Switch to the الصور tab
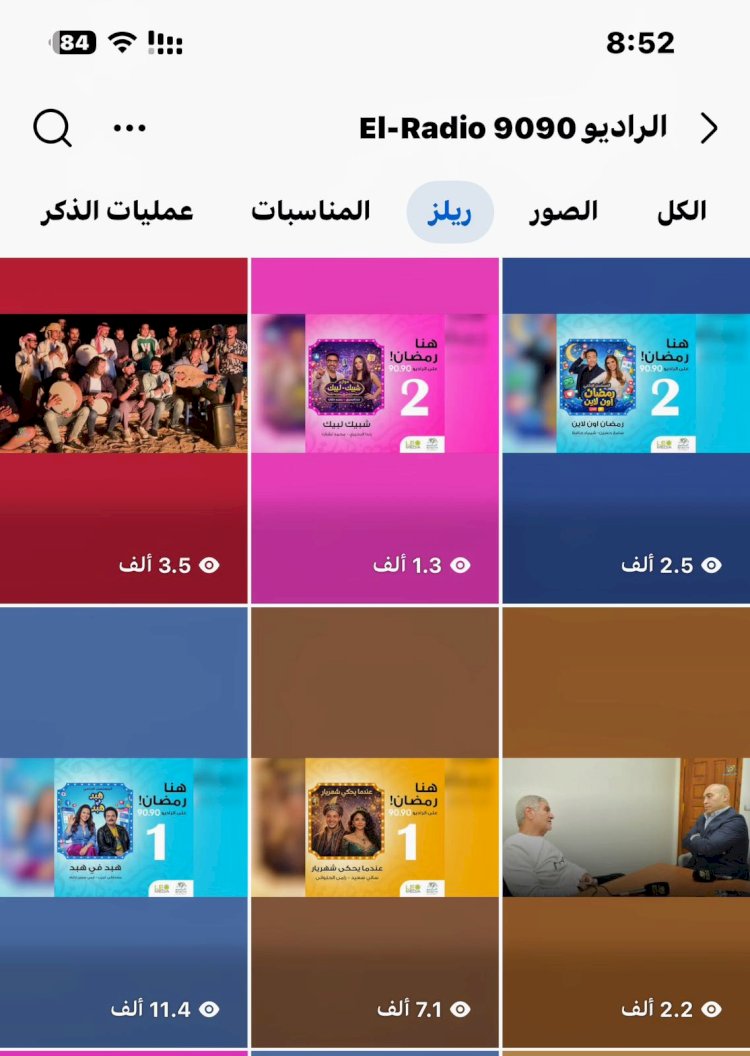Screen dimensions: 750x1056 562,212
